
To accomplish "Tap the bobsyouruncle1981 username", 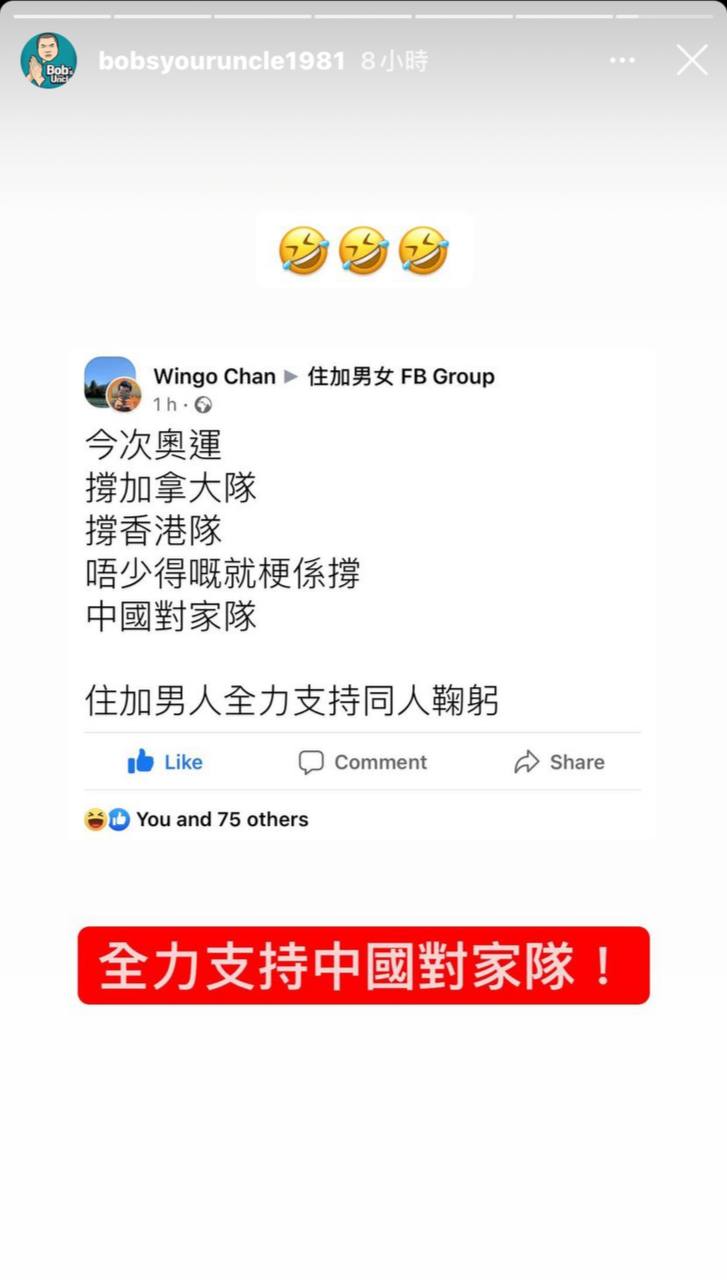I will [x=221, y=61].
